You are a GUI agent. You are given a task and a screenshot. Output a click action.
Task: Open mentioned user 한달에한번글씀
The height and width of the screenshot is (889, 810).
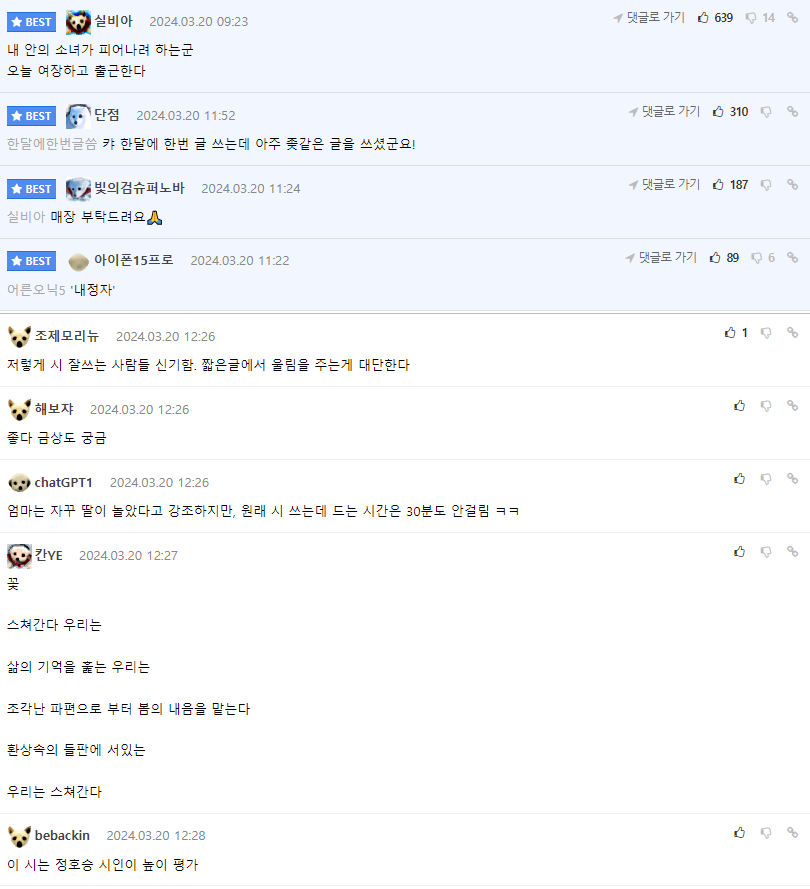tap(52, 144)
